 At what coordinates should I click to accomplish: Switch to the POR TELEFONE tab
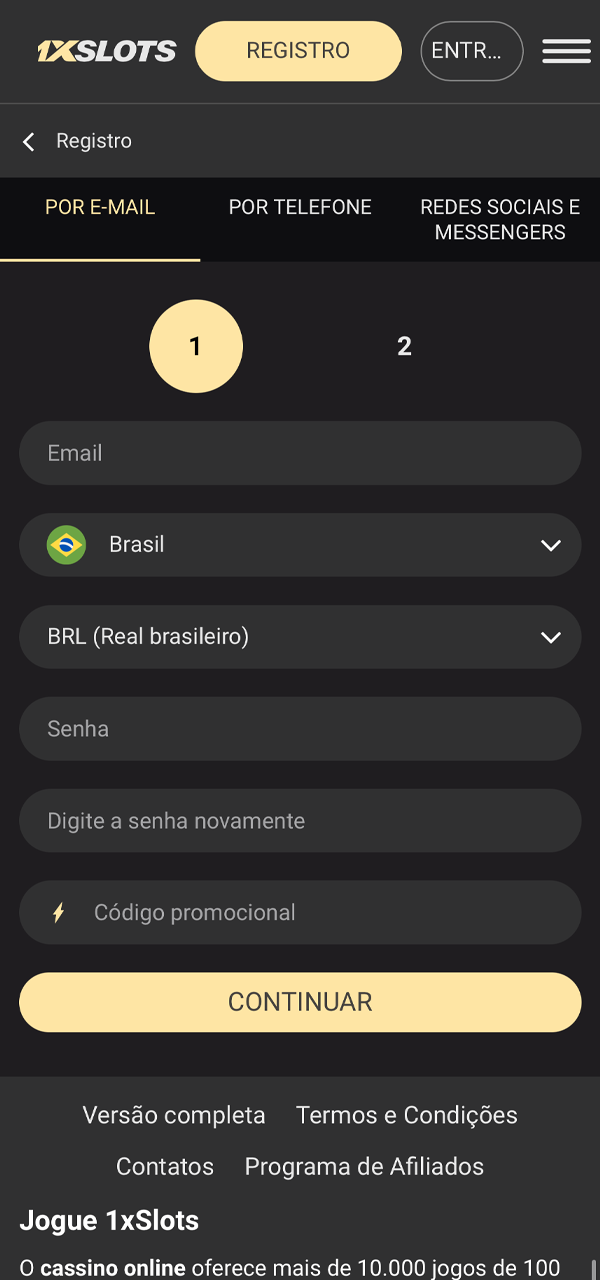[x=300, y=208]
